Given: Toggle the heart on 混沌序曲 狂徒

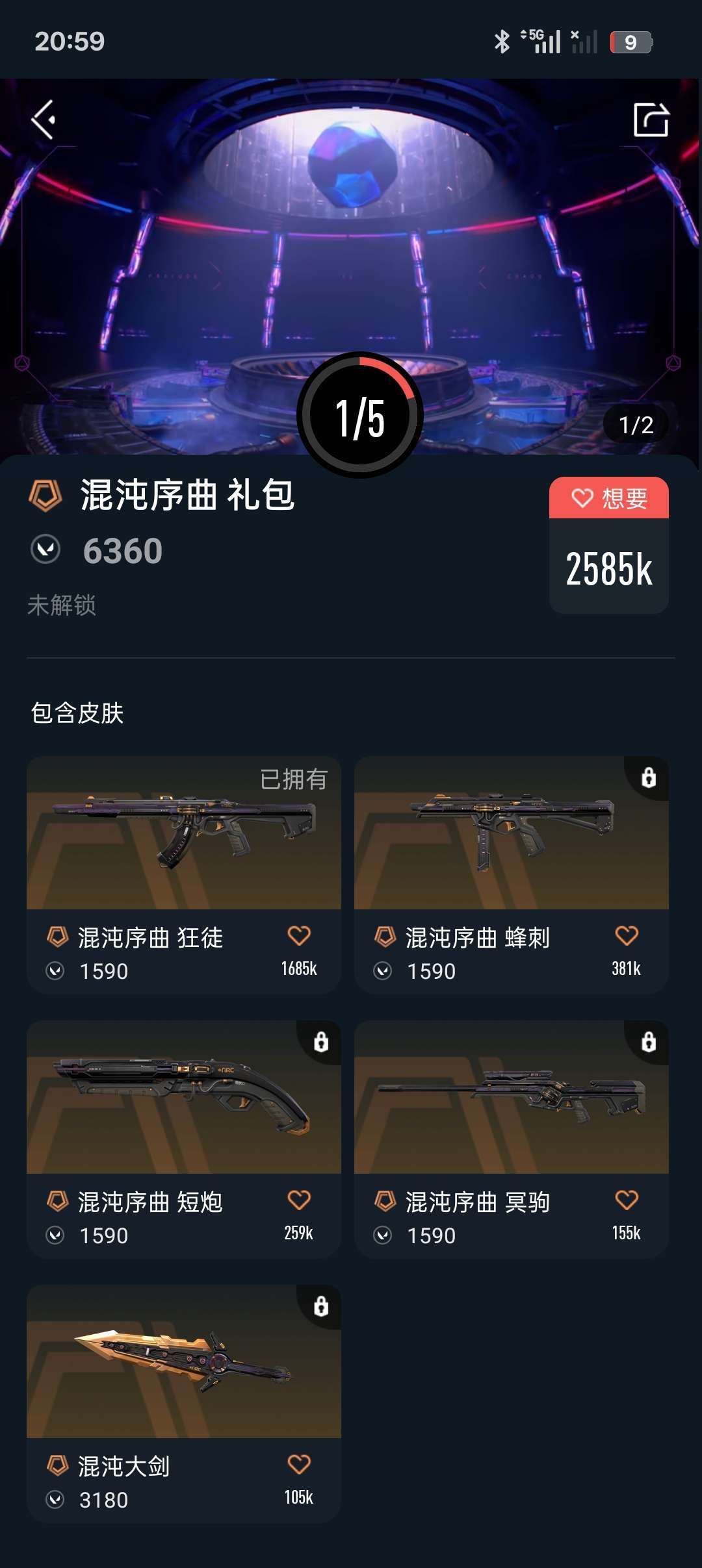Looking at the screenshot, I should click(x=300, y=937).
